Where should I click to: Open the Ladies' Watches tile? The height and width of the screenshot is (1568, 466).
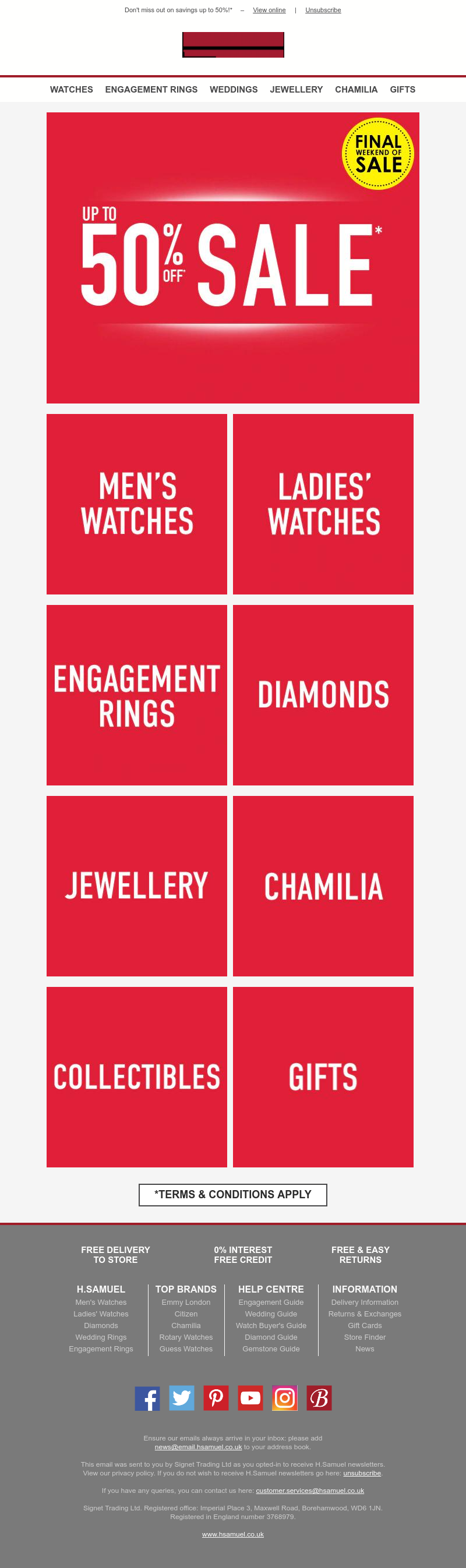click(323, 504)
